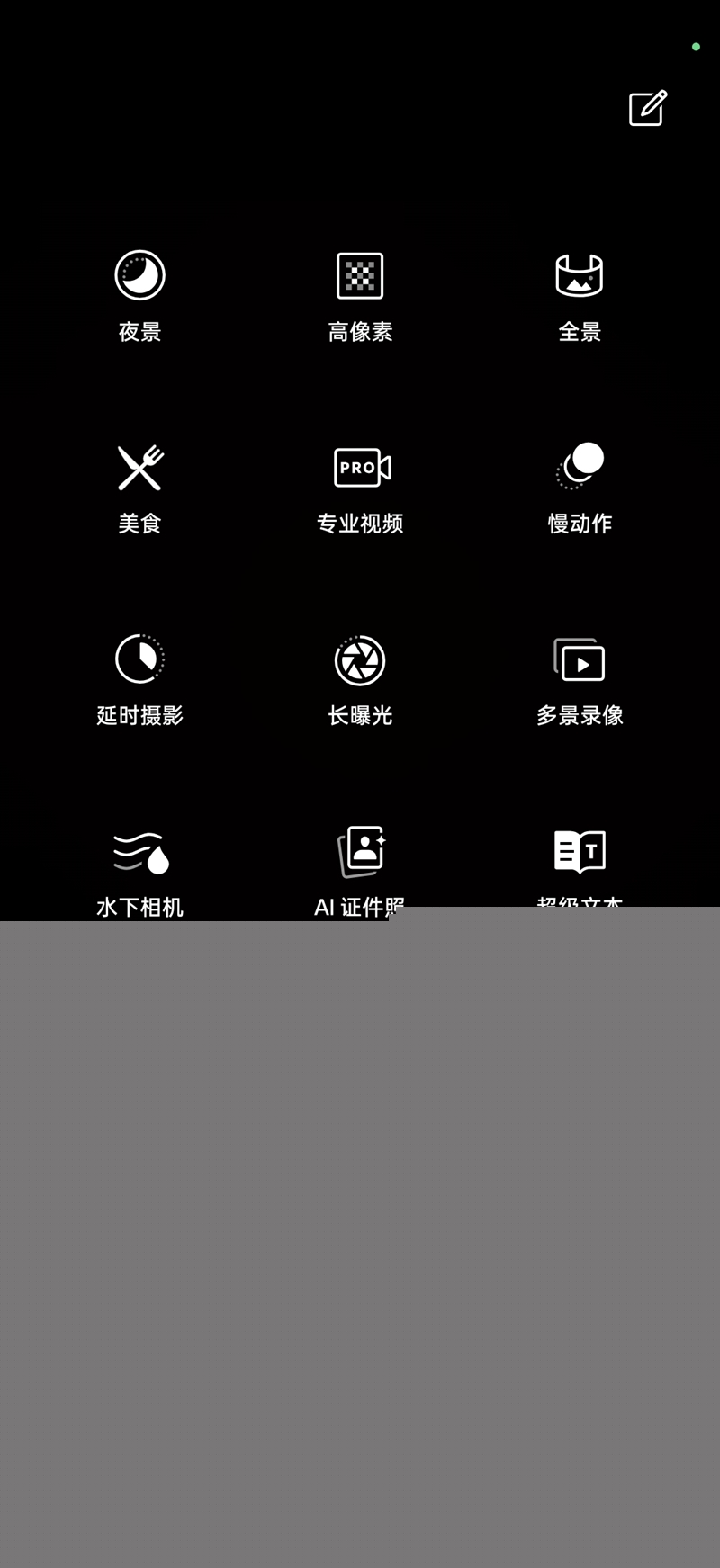720x1568 pixels.
Task: Tap the 水下相机 text label
Action: tap(139, 907)
